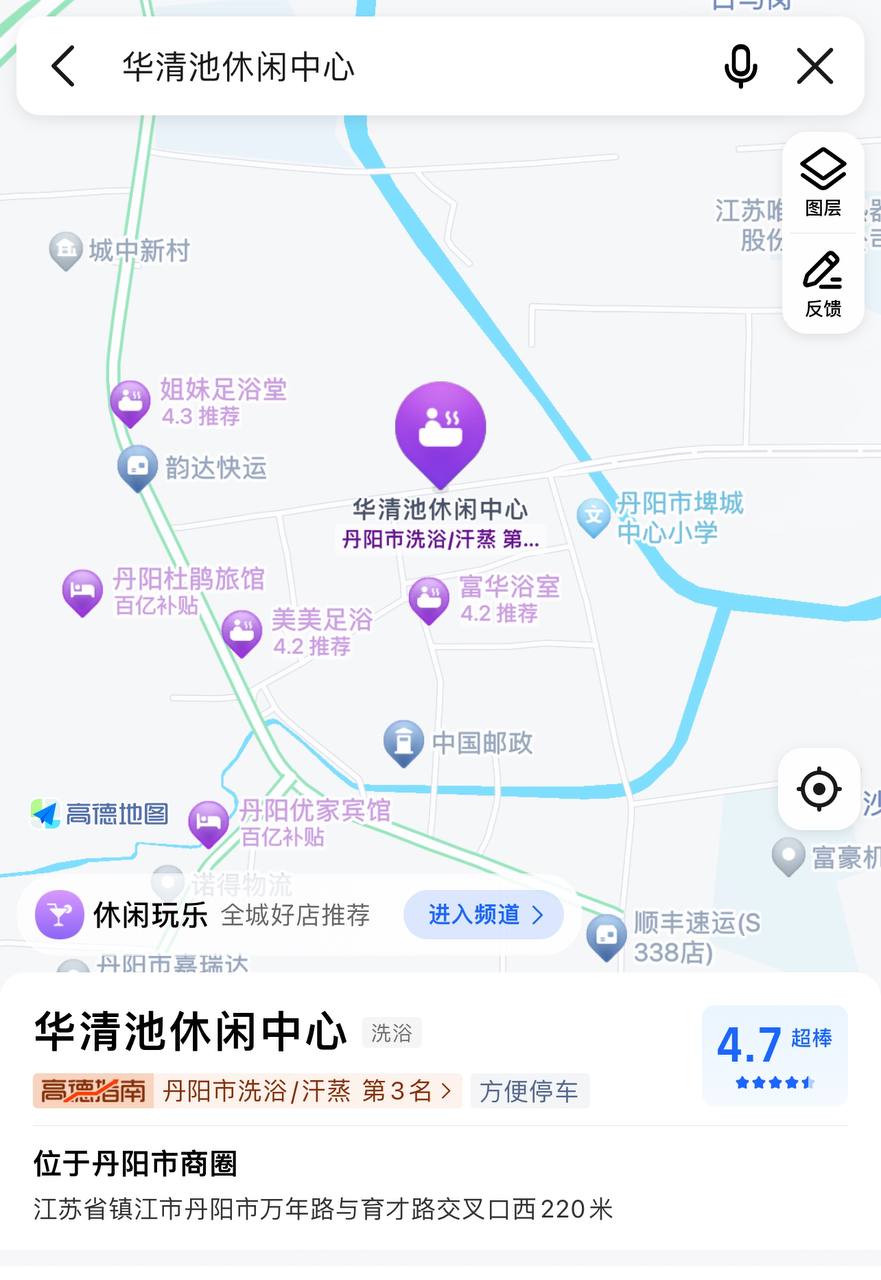Open the 反馈 feedback tool
881x1280 pixels.
pyautogui.click(x=822, y=283)
